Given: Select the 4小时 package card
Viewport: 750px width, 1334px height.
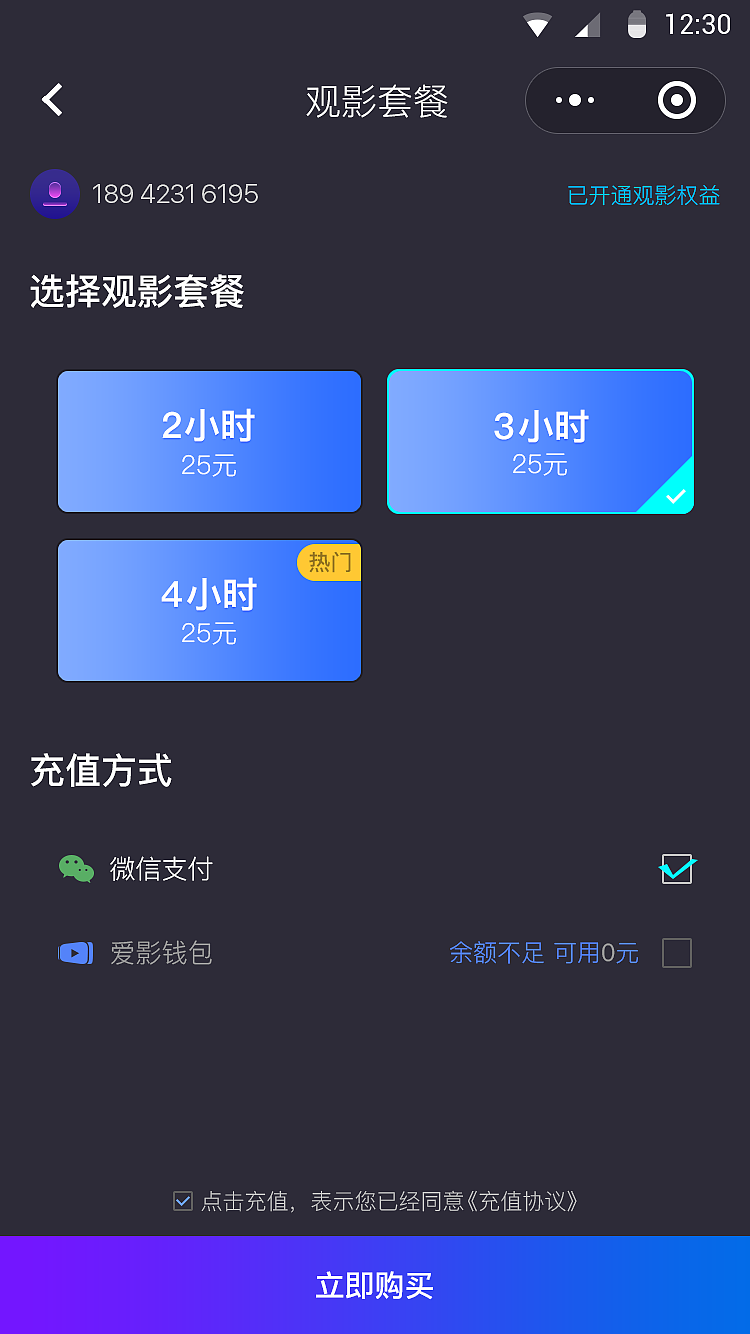Looking at the screenshot, I should pos(209,610).
